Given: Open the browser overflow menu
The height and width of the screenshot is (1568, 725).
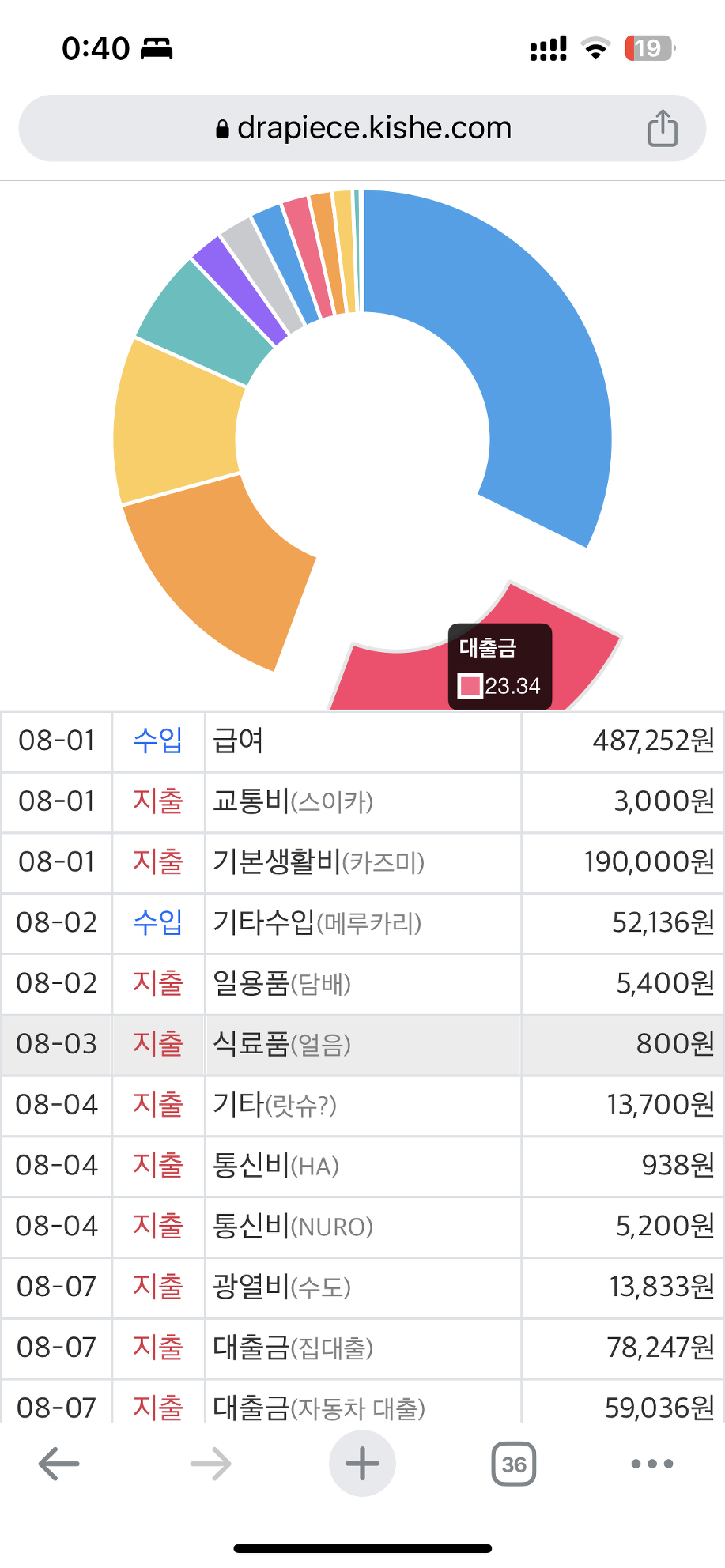Looking at the screenshot, I should click(x=651, y=1464).
